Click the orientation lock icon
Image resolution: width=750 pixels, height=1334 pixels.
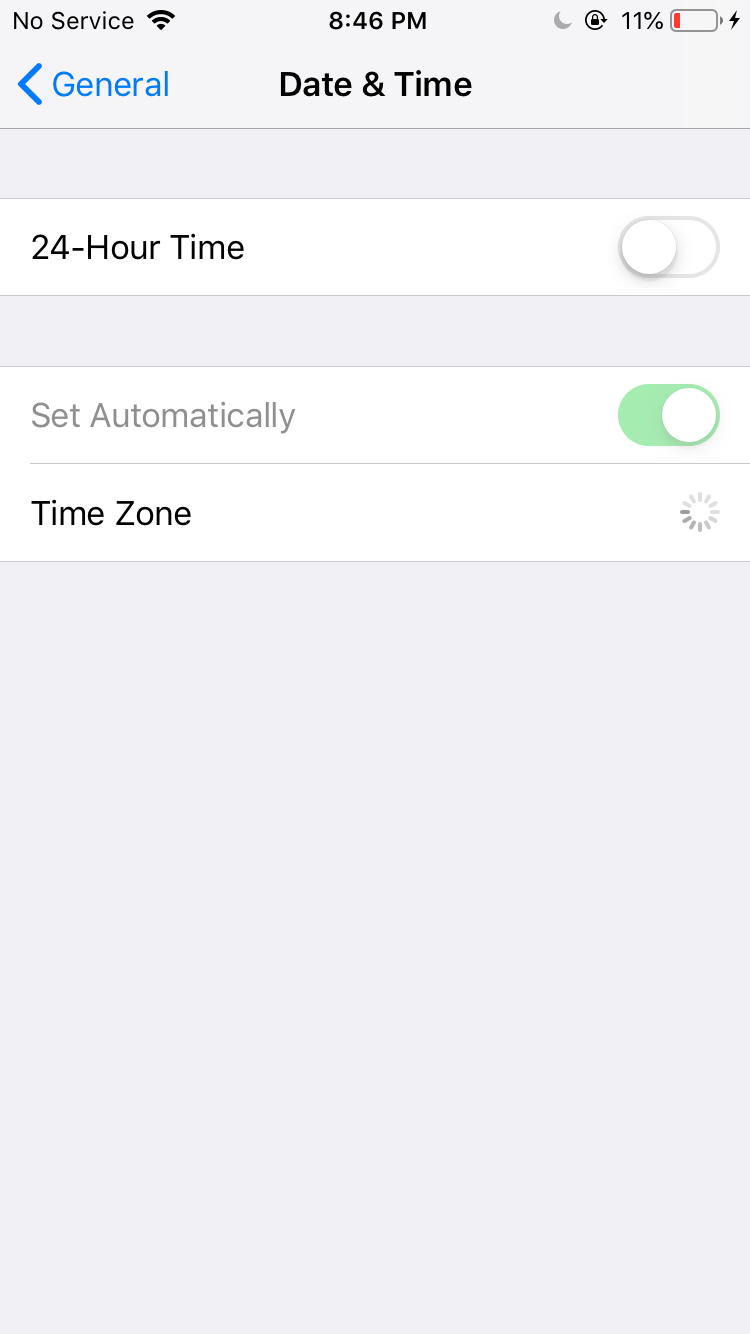(x=595, y=20)
